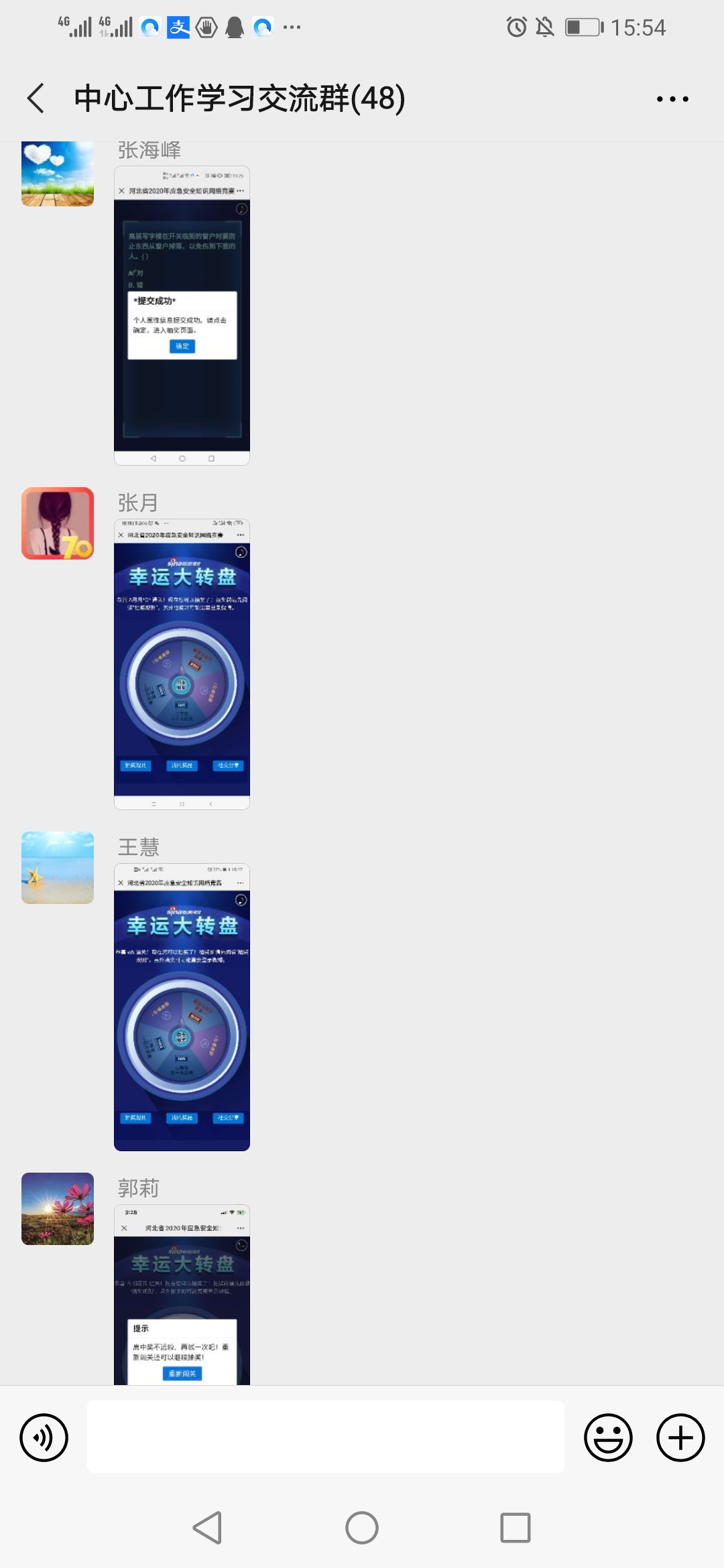Go back from the group chat
The image size is (724, 1568).
36,99
